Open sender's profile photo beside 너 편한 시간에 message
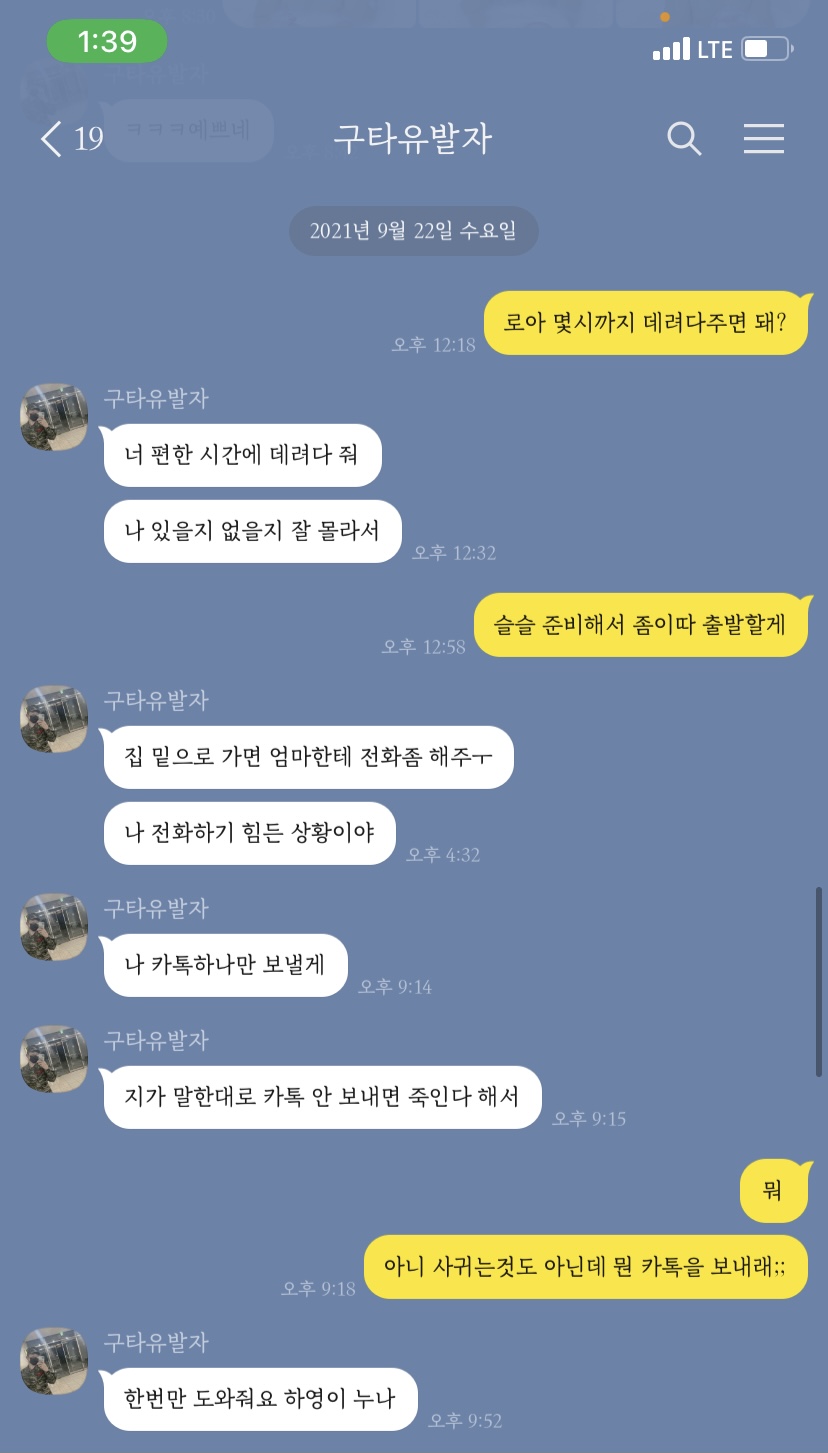The image size is (828, 1453). pos(55,417)
